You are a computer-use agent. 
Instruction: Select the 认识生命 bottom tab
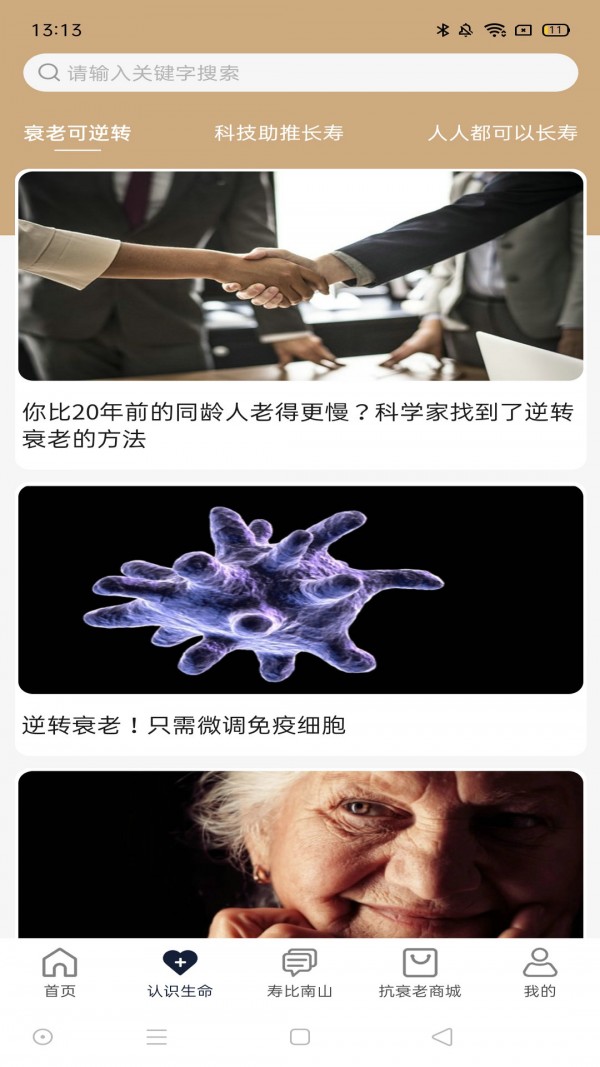[180, 974]
